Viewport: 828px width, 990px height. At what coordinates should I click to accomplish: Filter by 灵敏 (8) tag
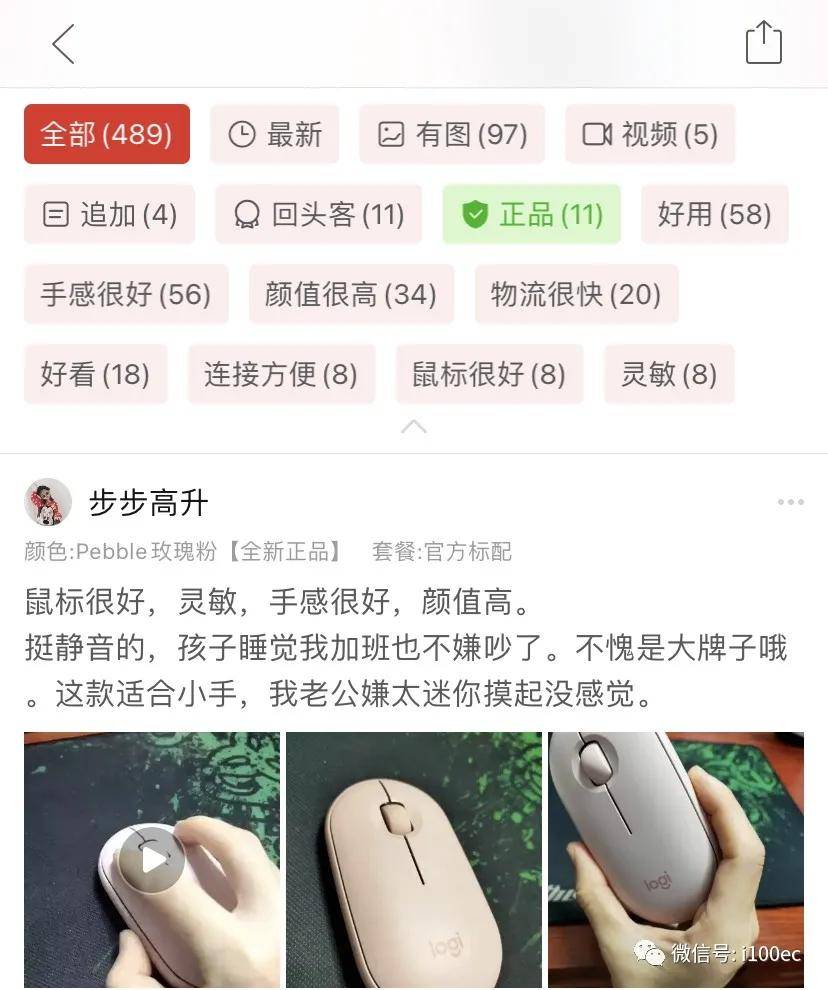pos(669,374)
